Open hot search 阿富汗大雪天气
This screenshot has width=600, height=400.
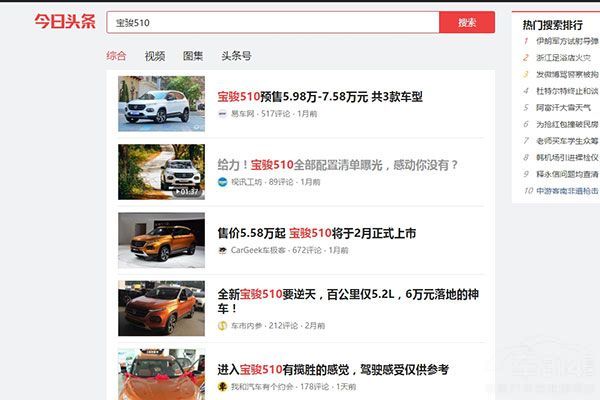tap(563, 107)
